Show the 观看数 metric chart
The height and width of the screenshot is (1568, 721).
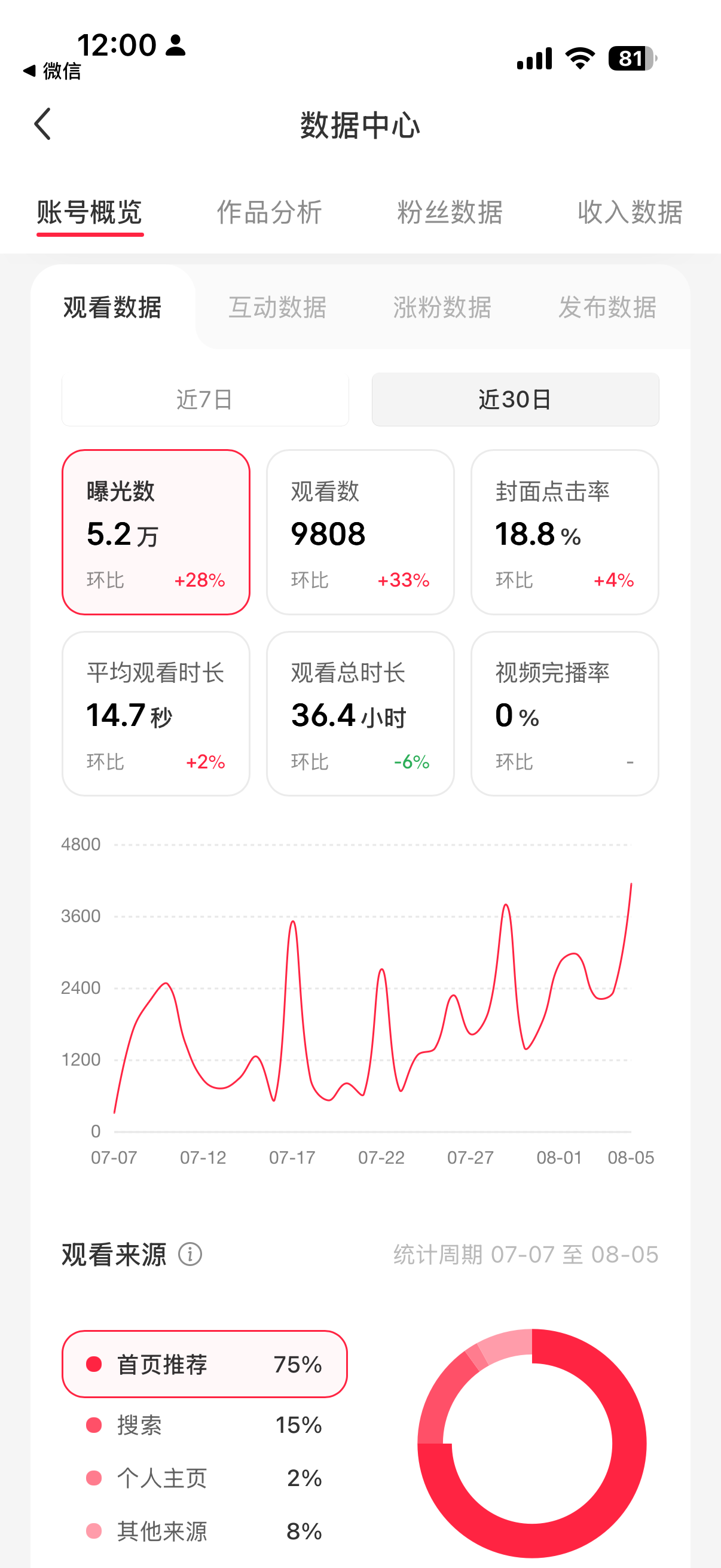point(360,532)
